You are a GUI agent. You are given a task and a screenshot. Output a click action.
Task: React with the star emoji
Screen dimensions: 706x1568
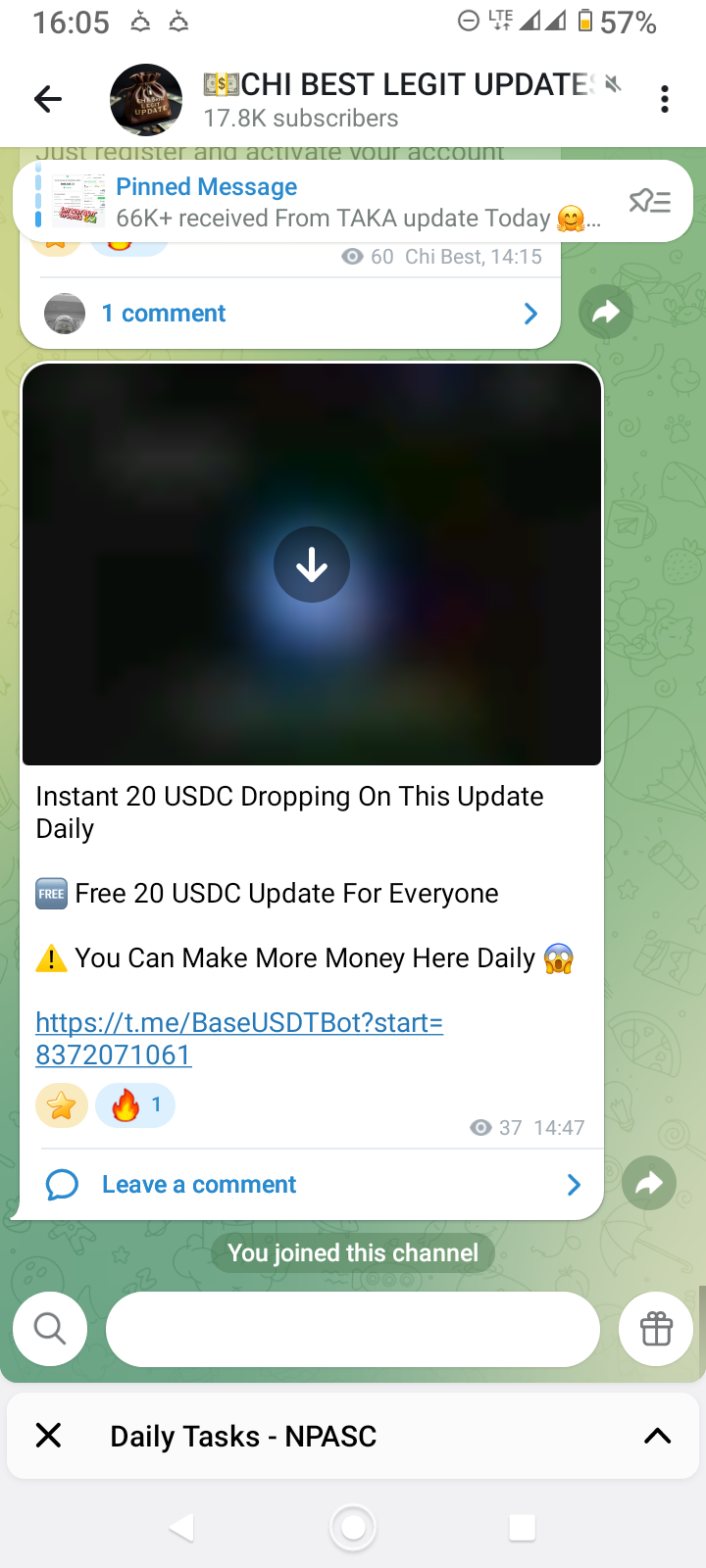pyautogui.click(x=62, y=1106)
